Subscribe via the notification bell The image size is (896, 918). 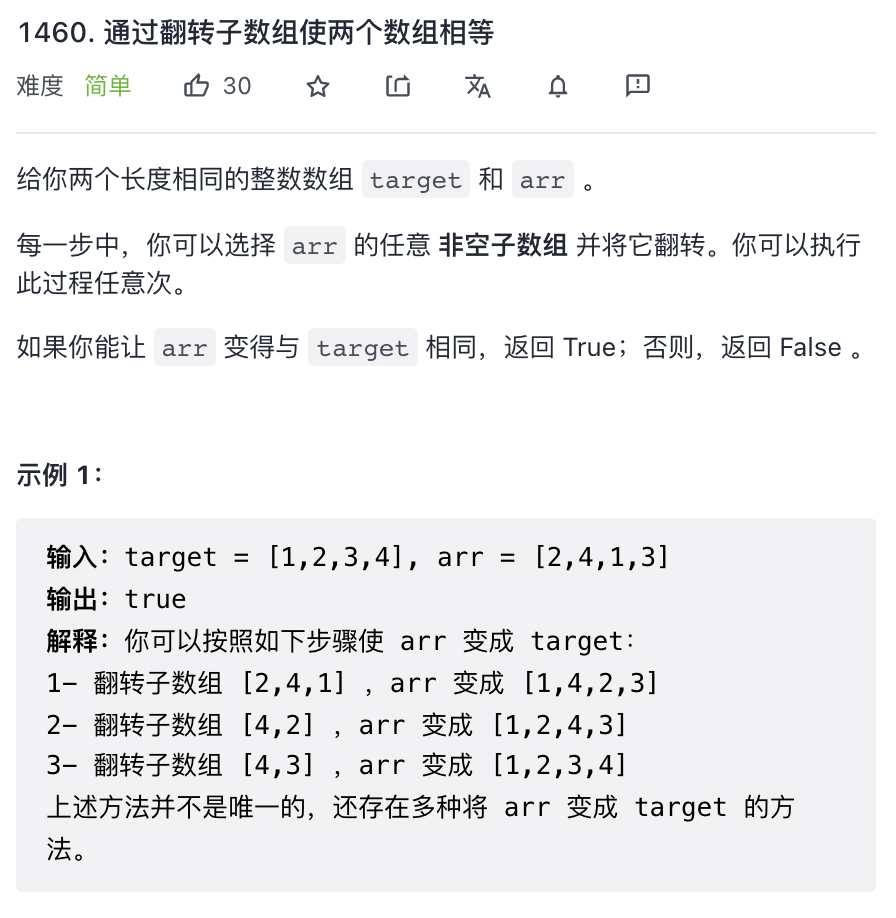click(558, 87)
